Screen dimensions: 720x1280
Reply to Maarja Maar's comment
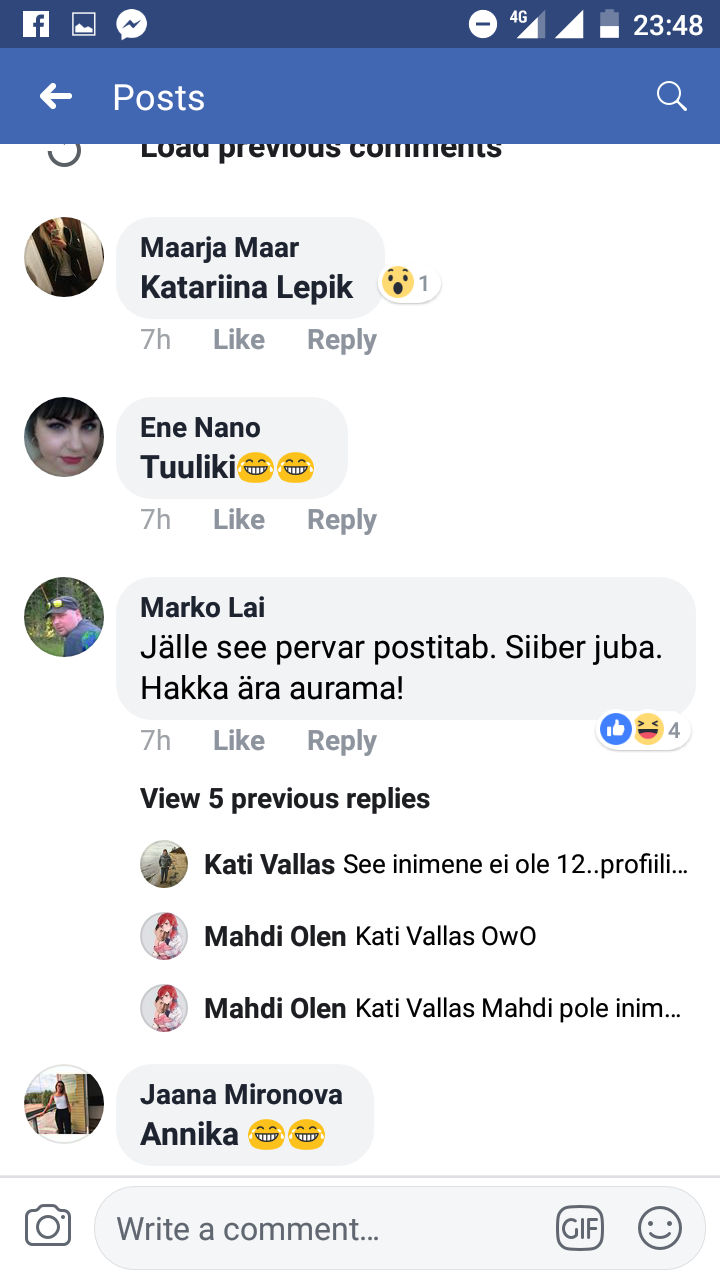341,340
